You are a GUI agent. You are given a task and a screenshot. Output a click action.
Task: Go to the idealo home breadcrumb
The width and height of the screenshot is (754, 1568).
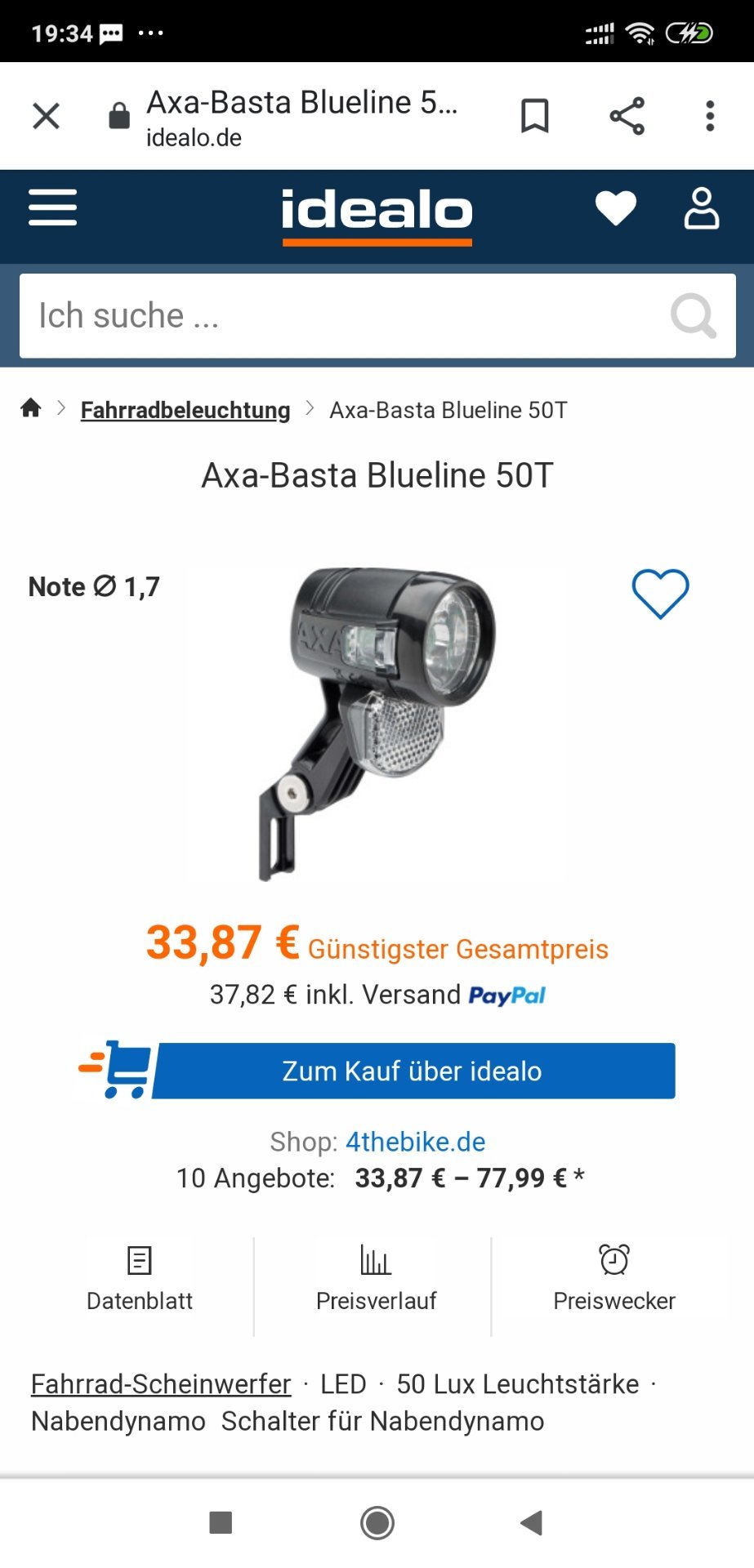[31, 408]
